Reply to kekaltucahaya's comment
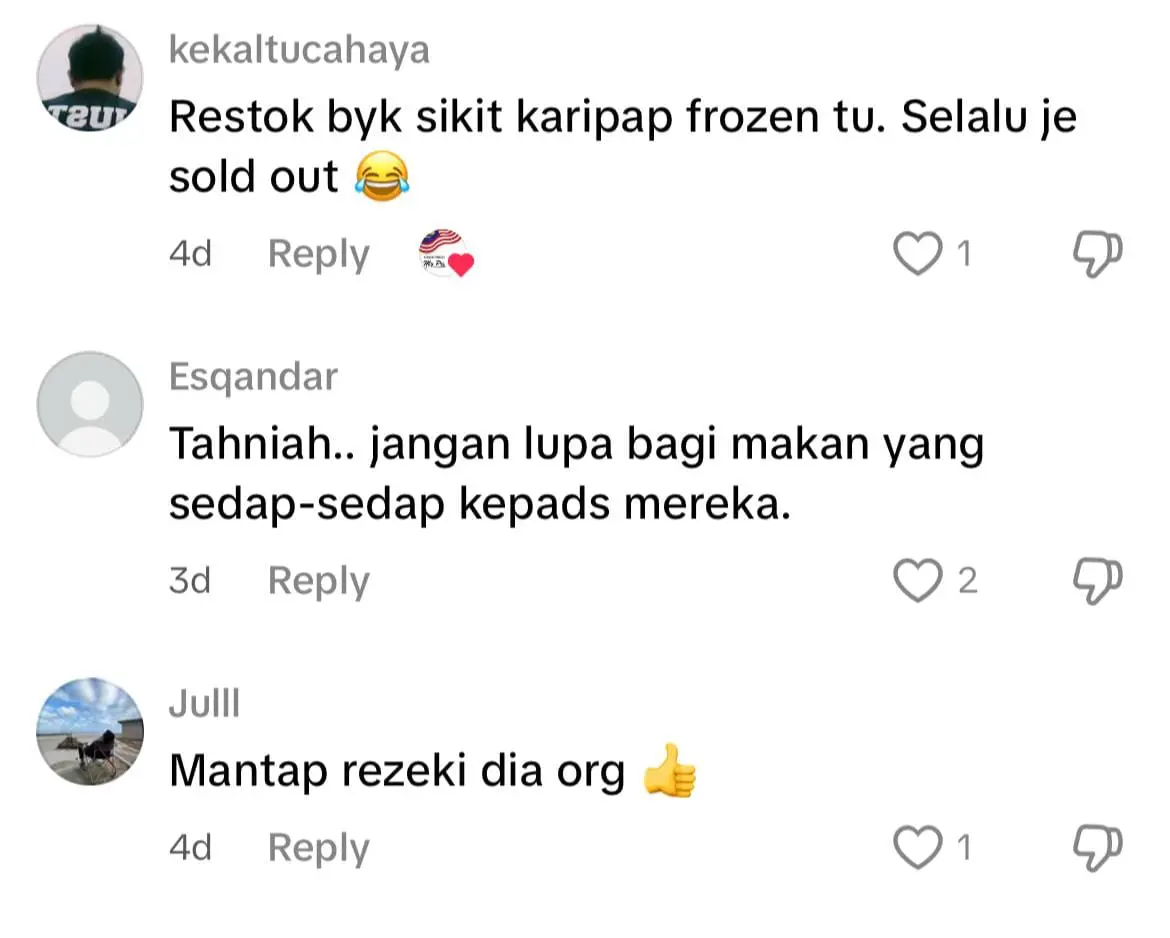 318,254
